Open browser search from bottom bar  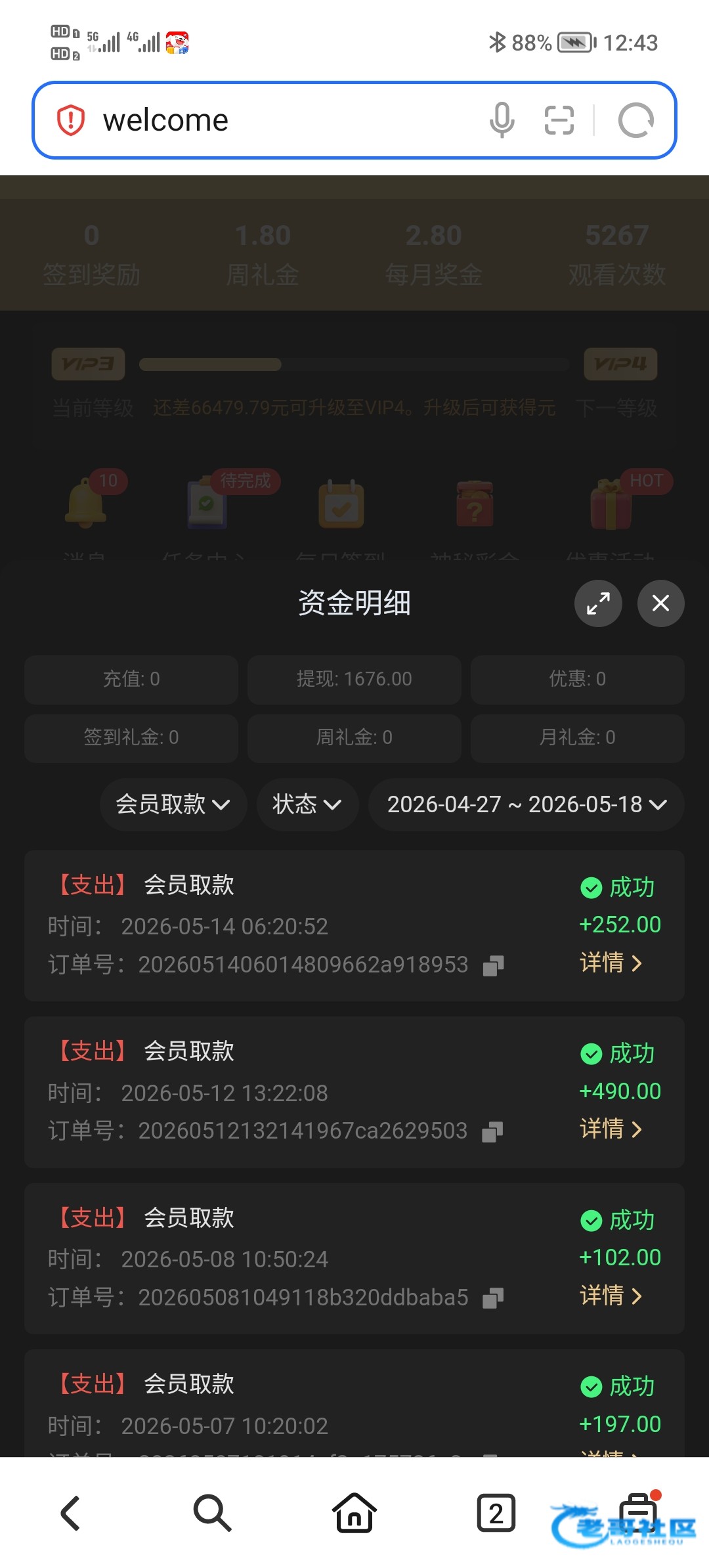[x=212, y=1513]
